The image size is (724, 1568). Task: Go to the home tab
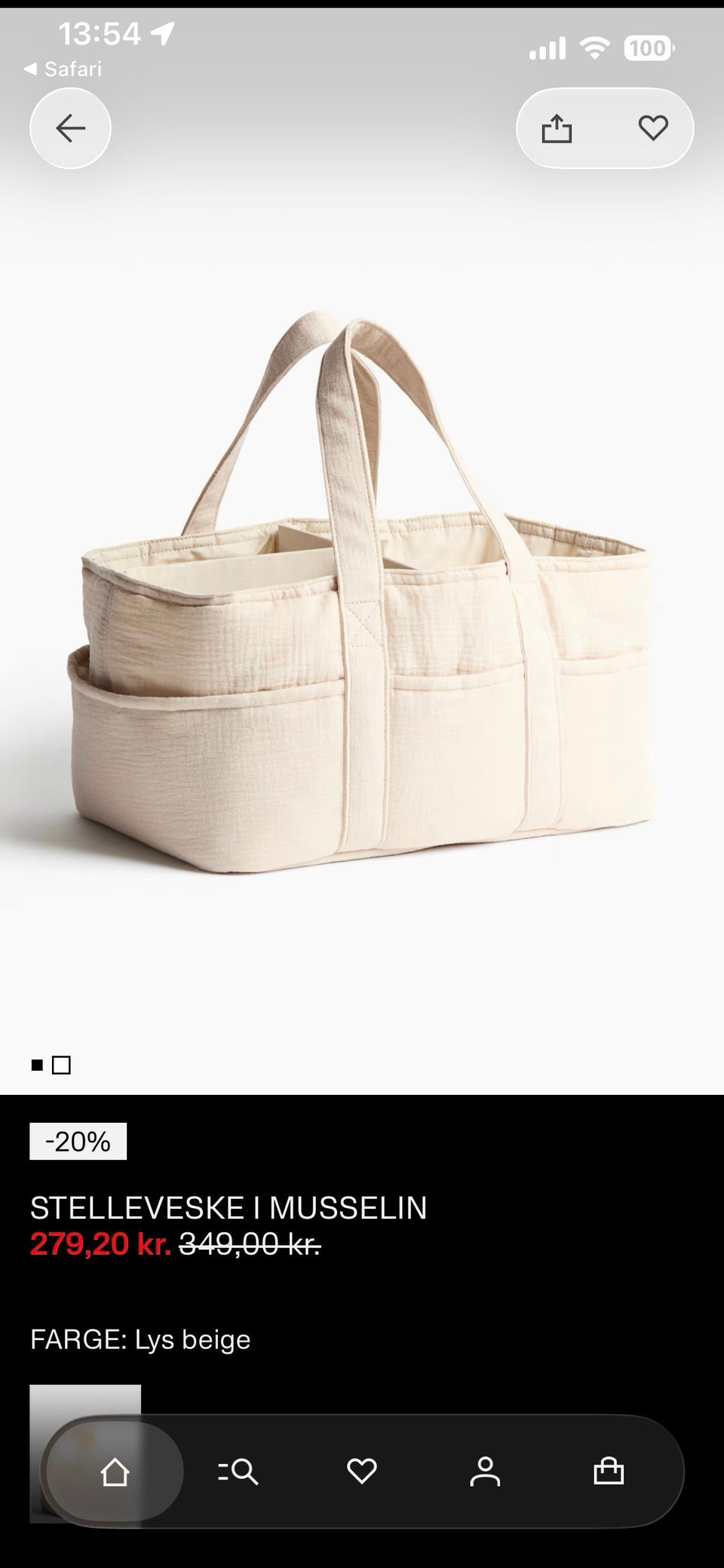click(115, 1471)
